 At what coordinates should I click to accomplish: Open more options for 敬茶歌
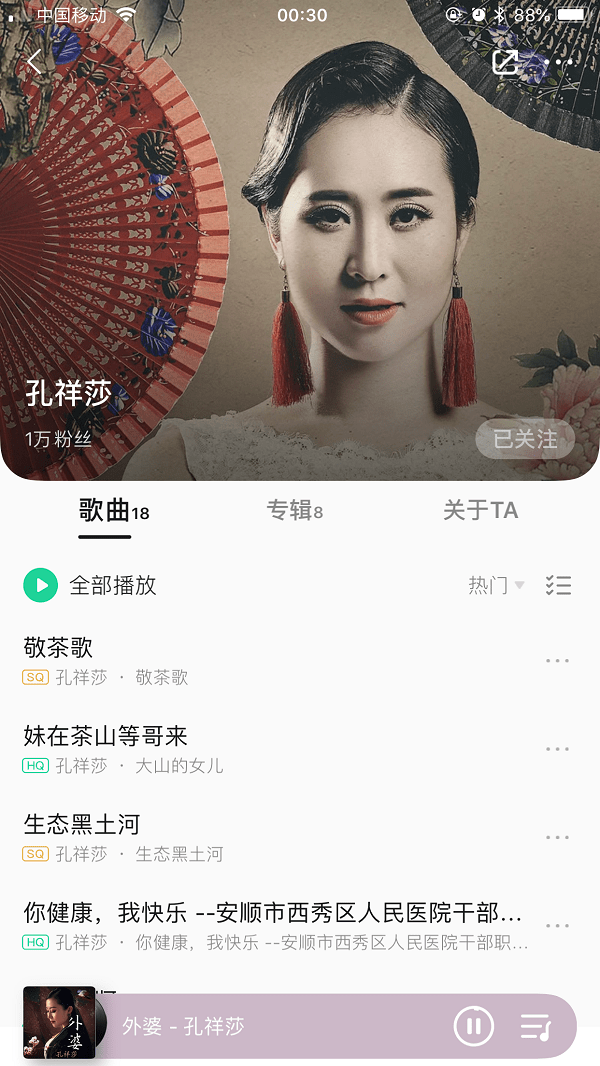point(557,660)
